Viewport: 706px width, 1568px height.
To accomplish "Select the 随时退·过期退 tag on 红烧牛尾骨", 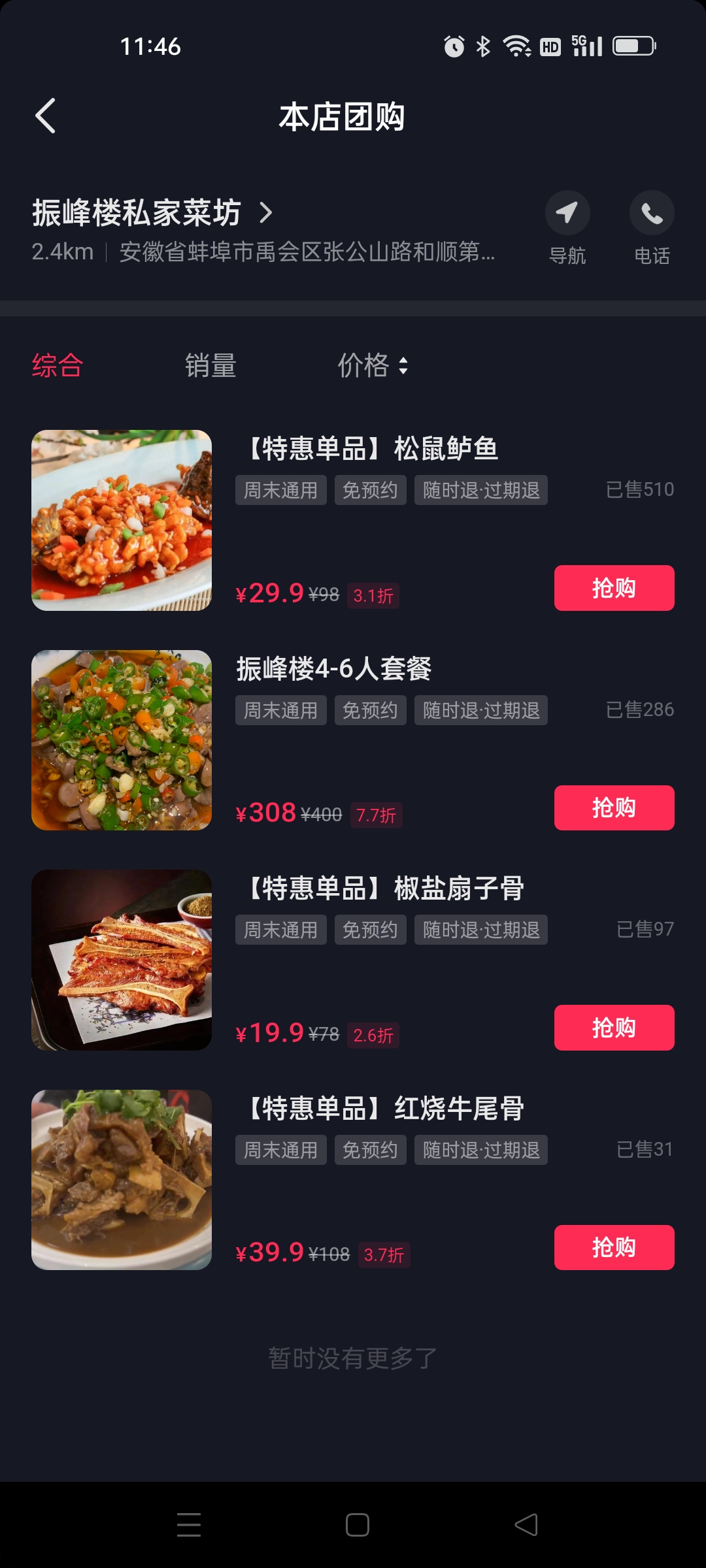I will click(x=480, y=1150).
